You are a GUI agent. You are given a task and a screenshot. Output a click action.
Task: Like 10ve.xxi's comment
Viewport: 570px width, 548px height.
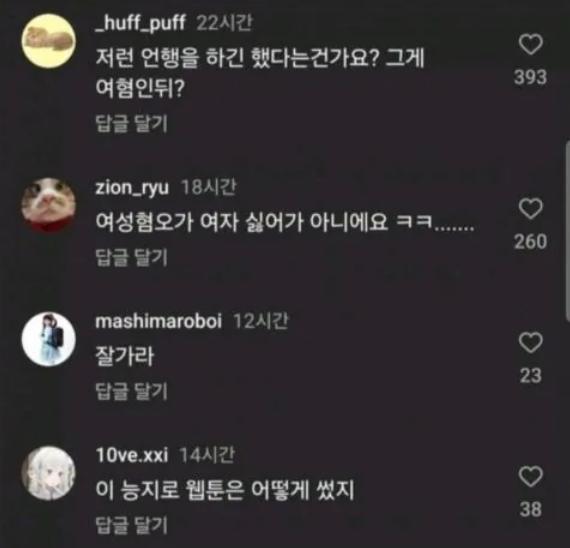(530, 476)
